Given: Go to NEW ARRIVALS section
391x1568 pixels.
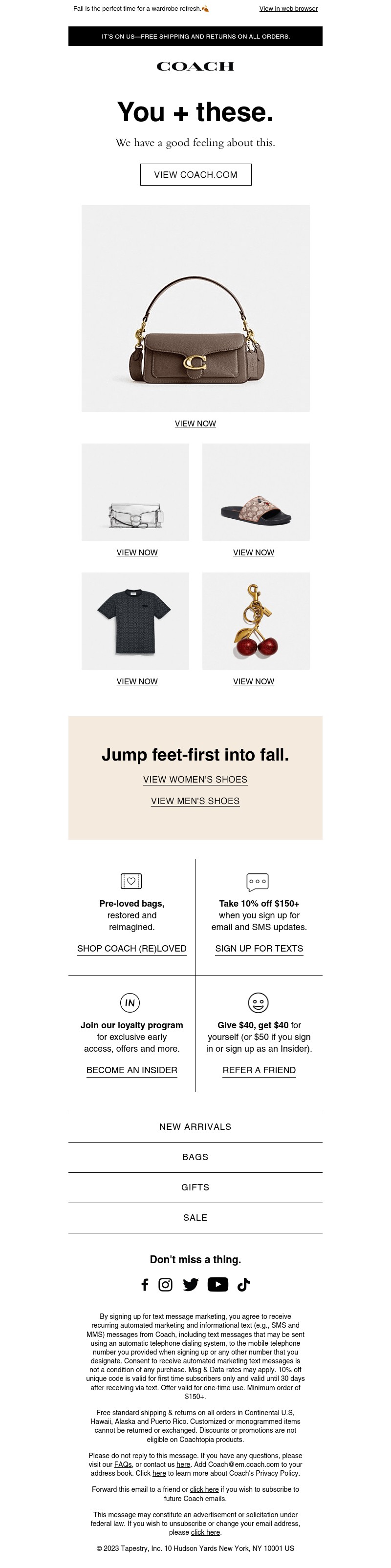Looking at the screenshot, I should (x=195, y=1127).
